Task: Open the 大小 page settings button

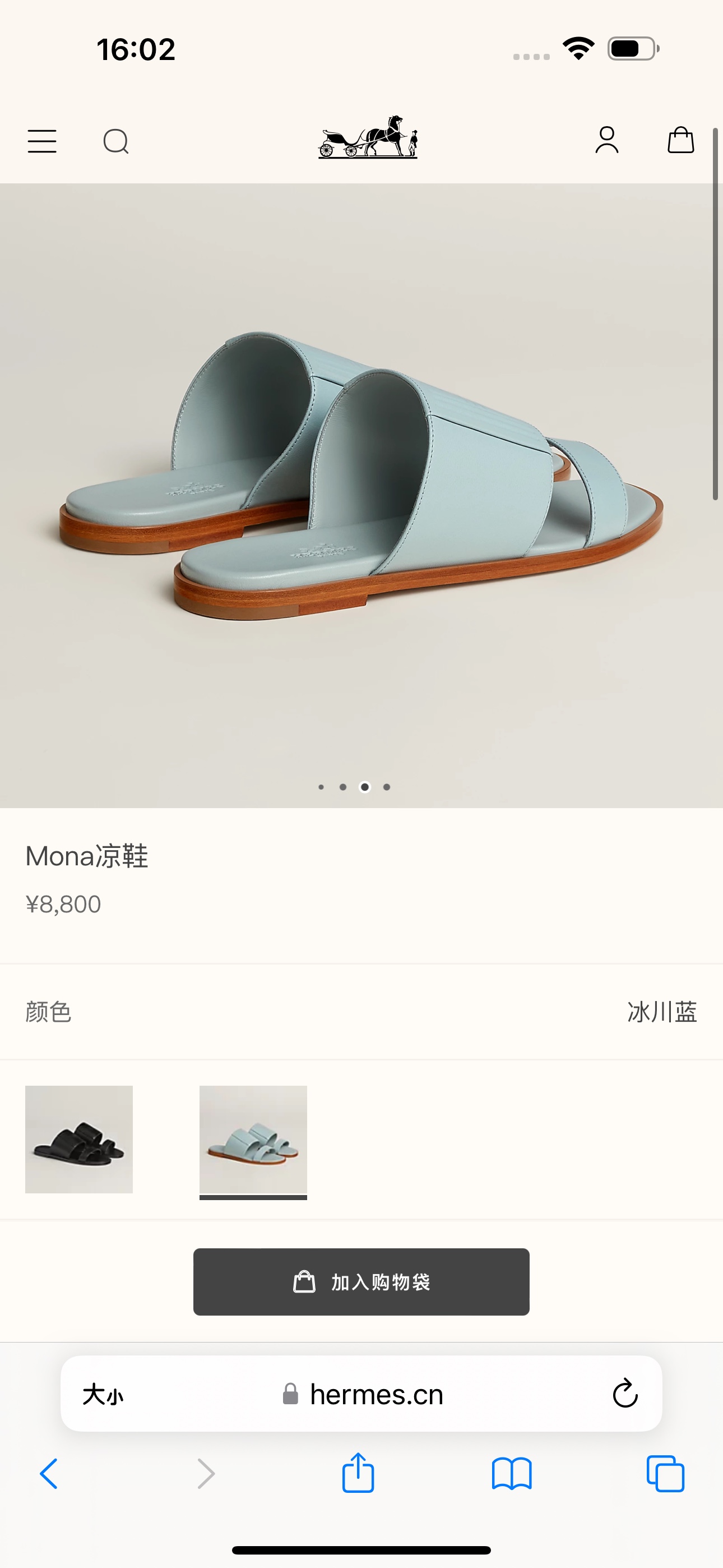Action: [x=103, y=1394]
